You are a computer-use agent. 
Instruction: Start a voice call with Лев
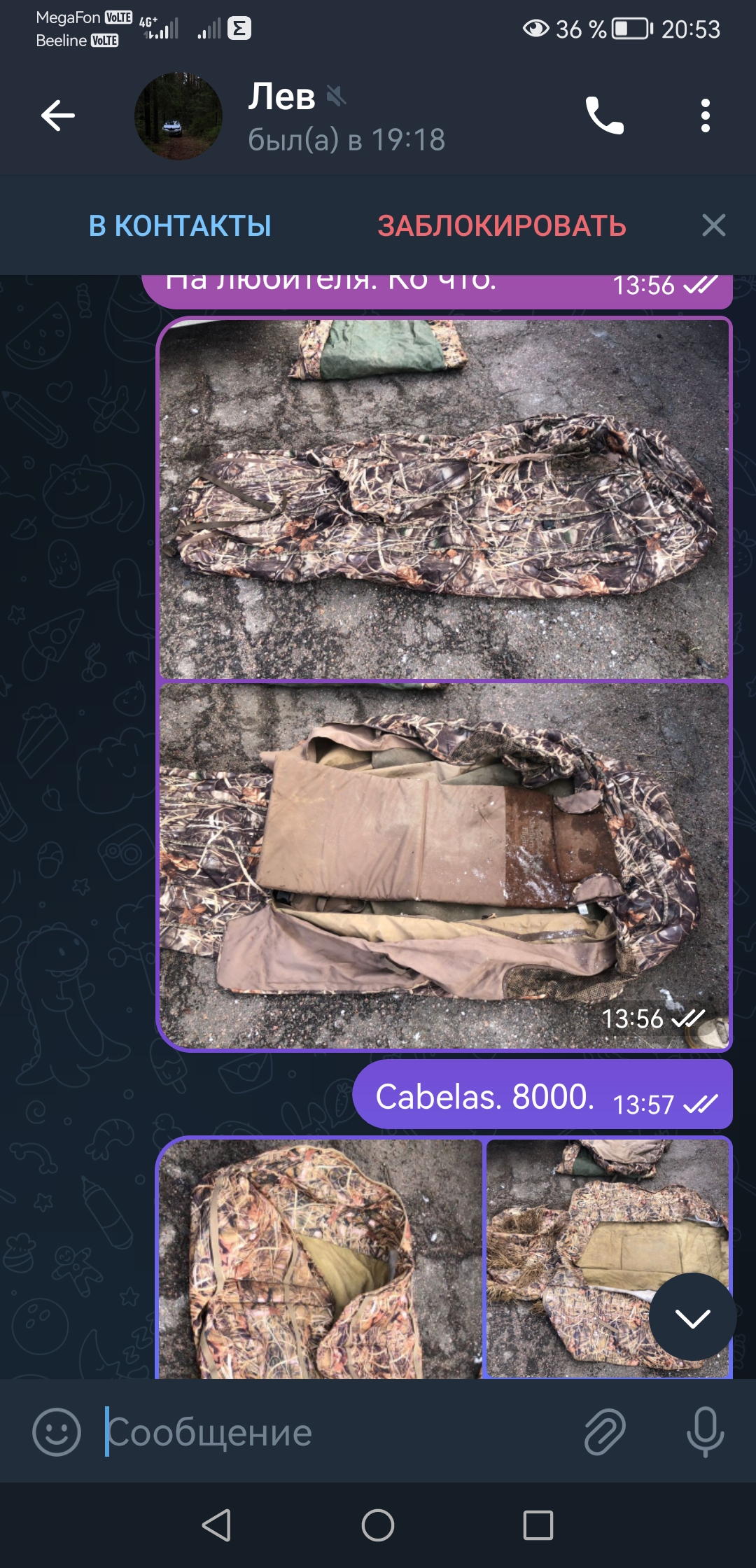click(x=604, y=115)
